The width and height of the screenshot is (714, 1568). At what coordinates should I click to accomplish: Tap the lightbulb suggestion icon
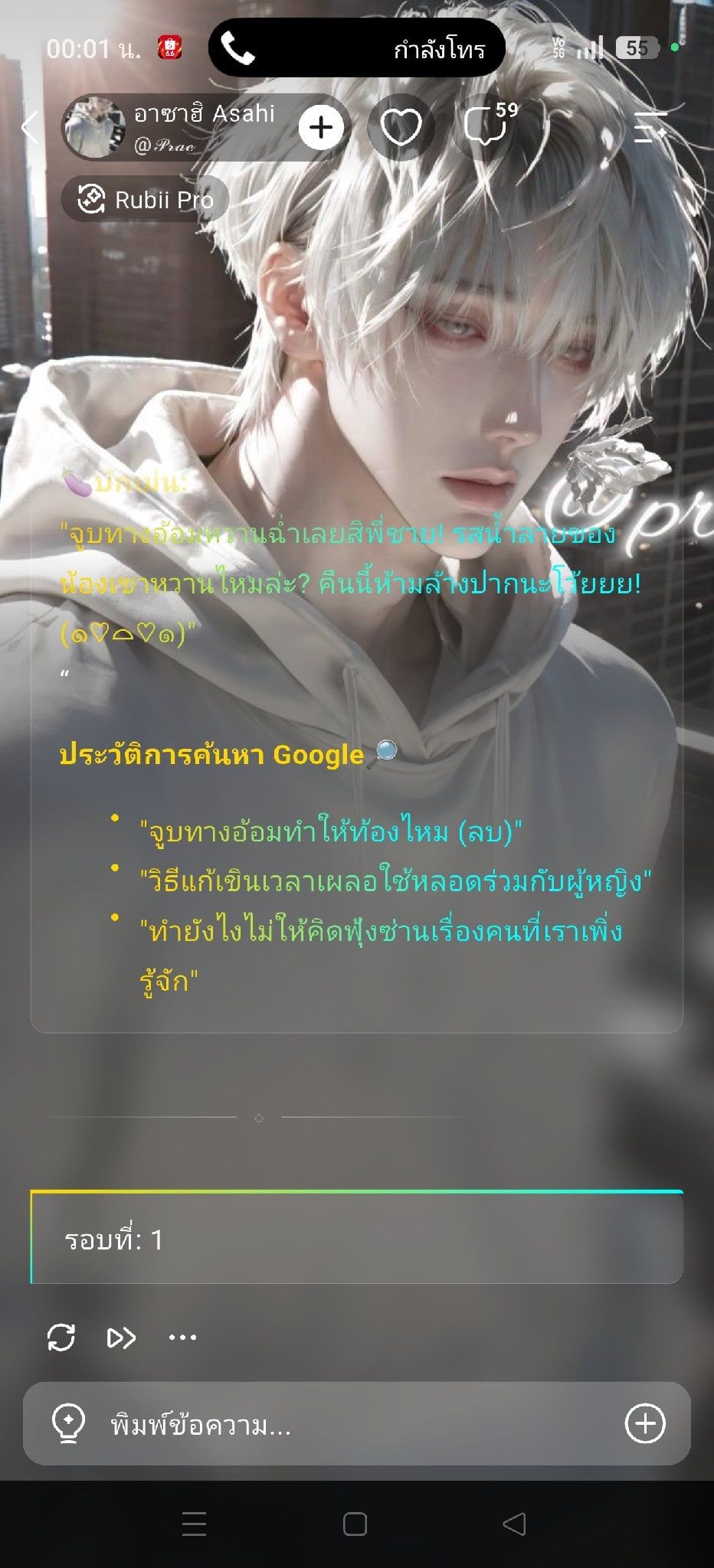click(x=67, y=1423)
